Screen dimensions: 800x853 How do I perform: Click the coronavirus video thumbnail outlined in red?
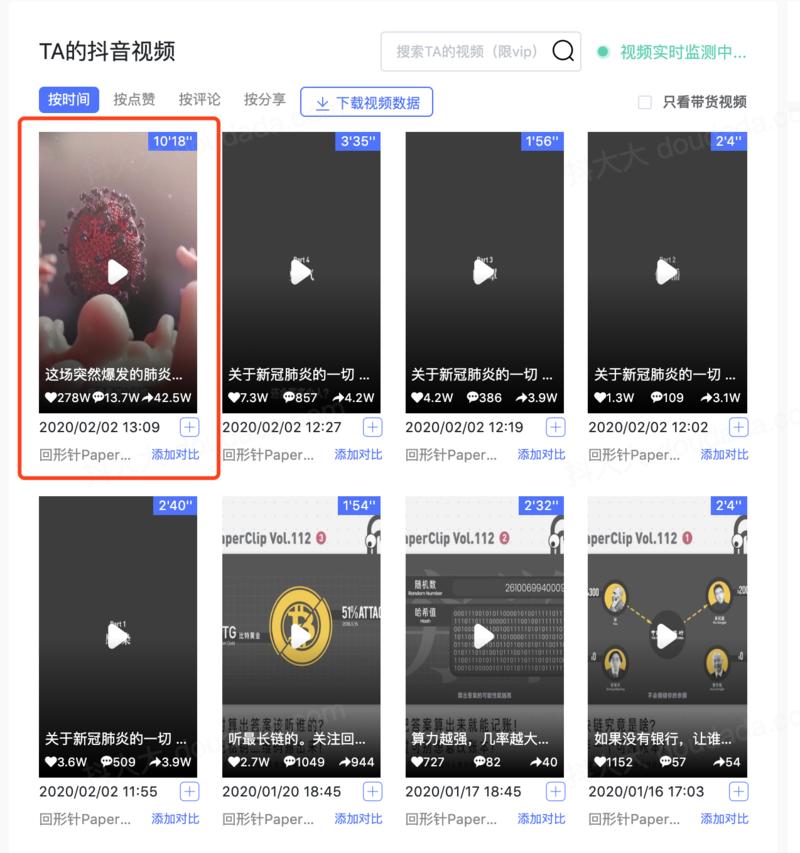click(117, 250)
